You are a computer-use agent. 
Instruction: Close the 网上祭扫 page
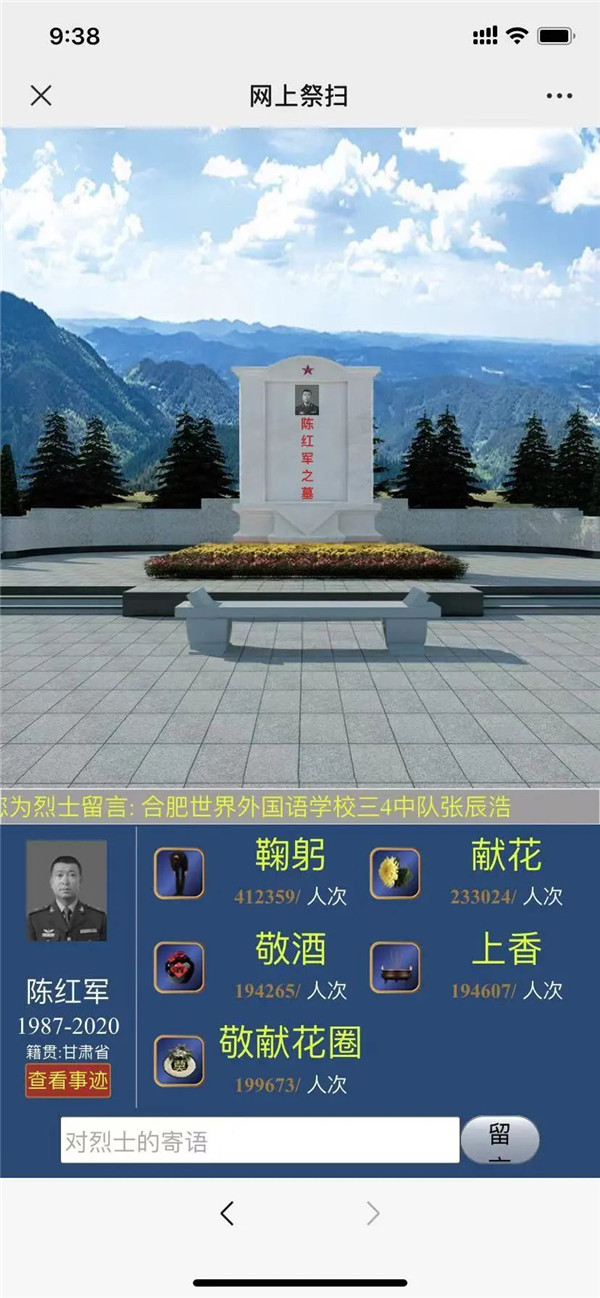coord(41,96)
